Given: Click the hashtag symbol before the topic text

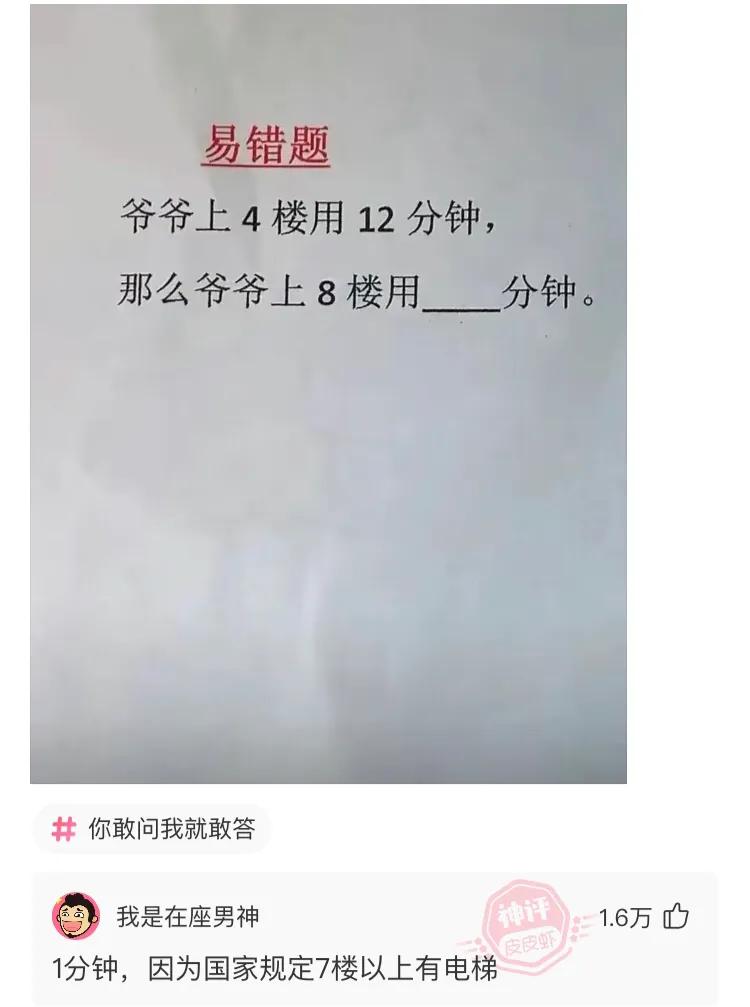Looking at the screenshot, I should (x=63, y=830).
